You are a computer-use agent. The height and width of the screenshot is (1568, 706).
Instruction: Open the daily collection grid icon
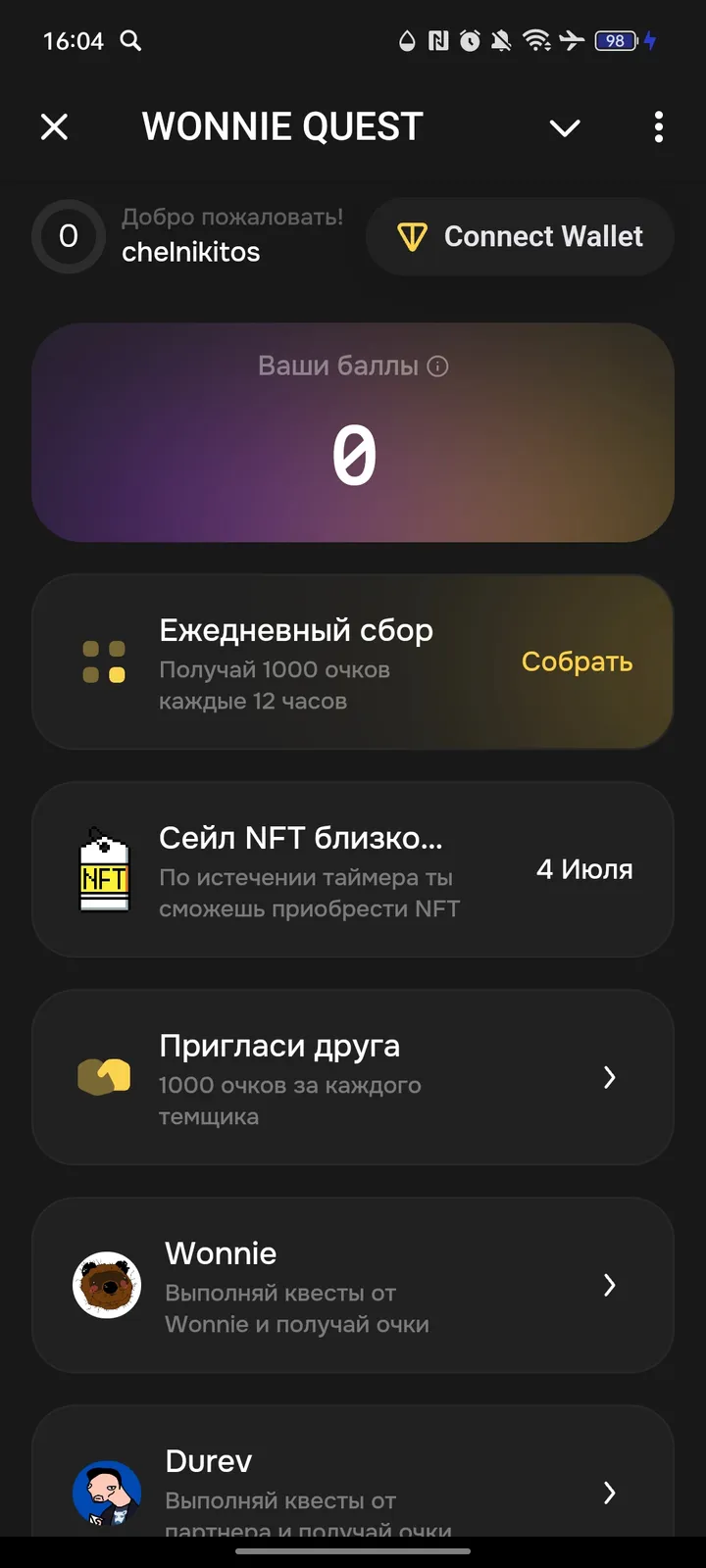(105, 661)
